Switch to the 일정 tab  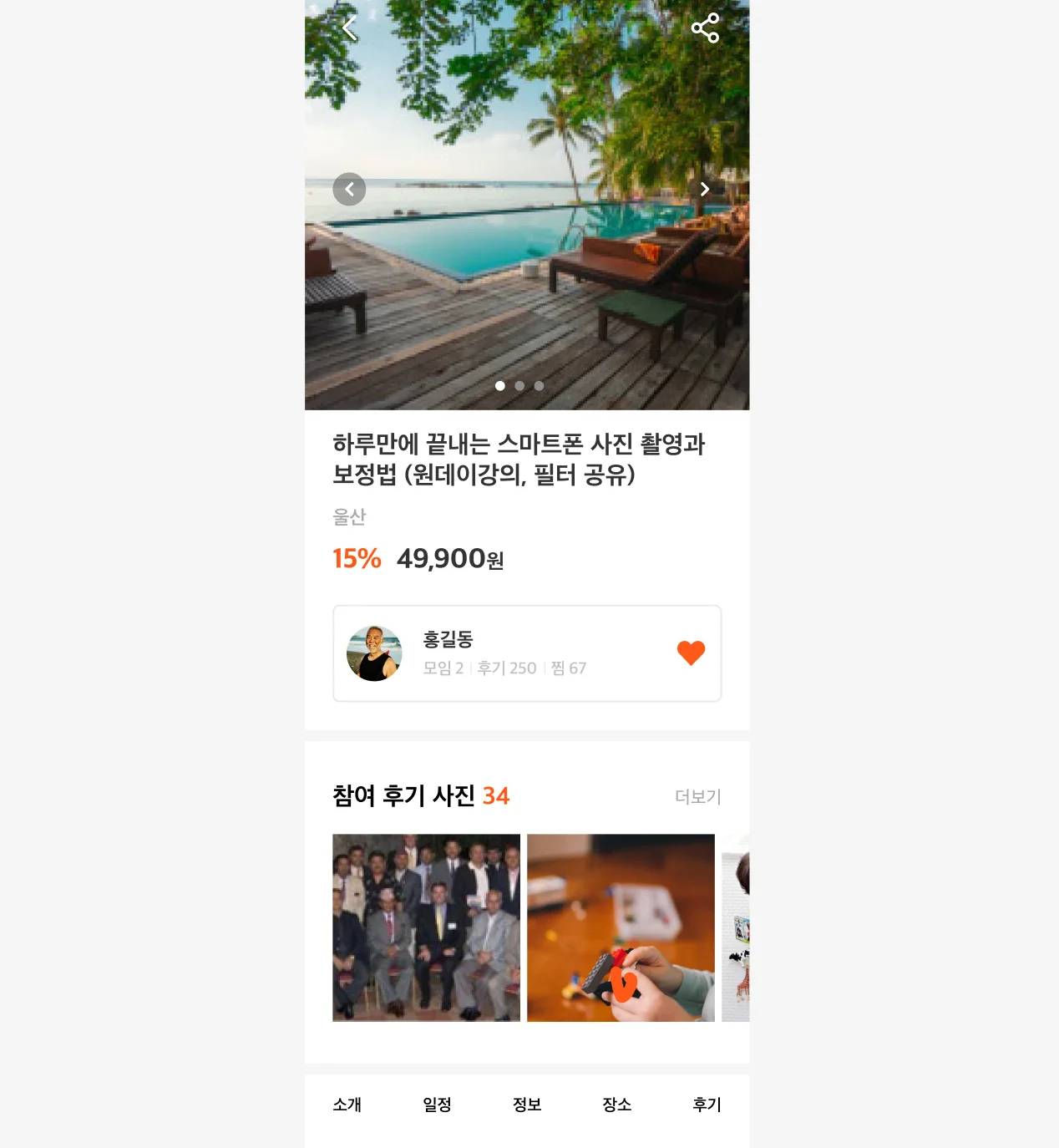(437, 1105)
